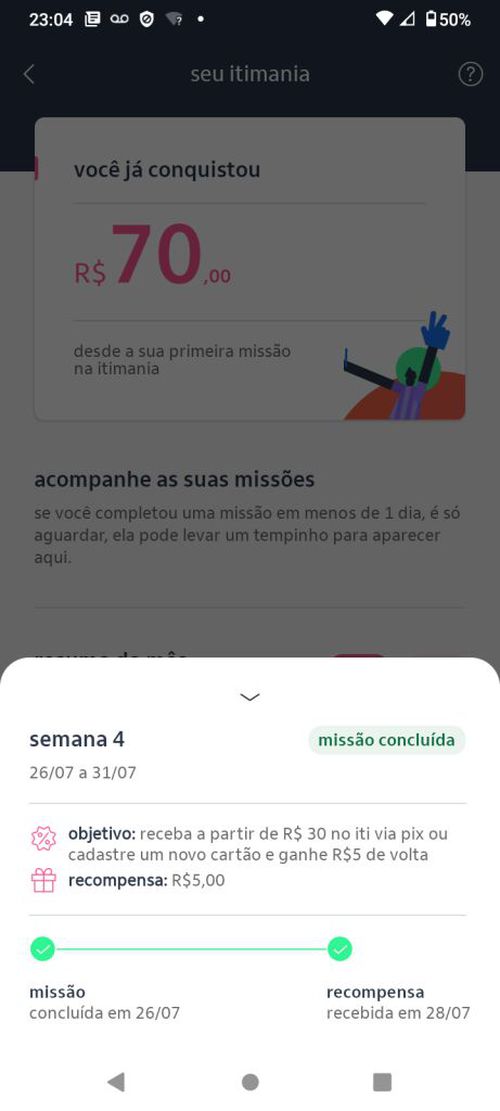
Task: Open the help question mark icon
Action: coord(470,74)
